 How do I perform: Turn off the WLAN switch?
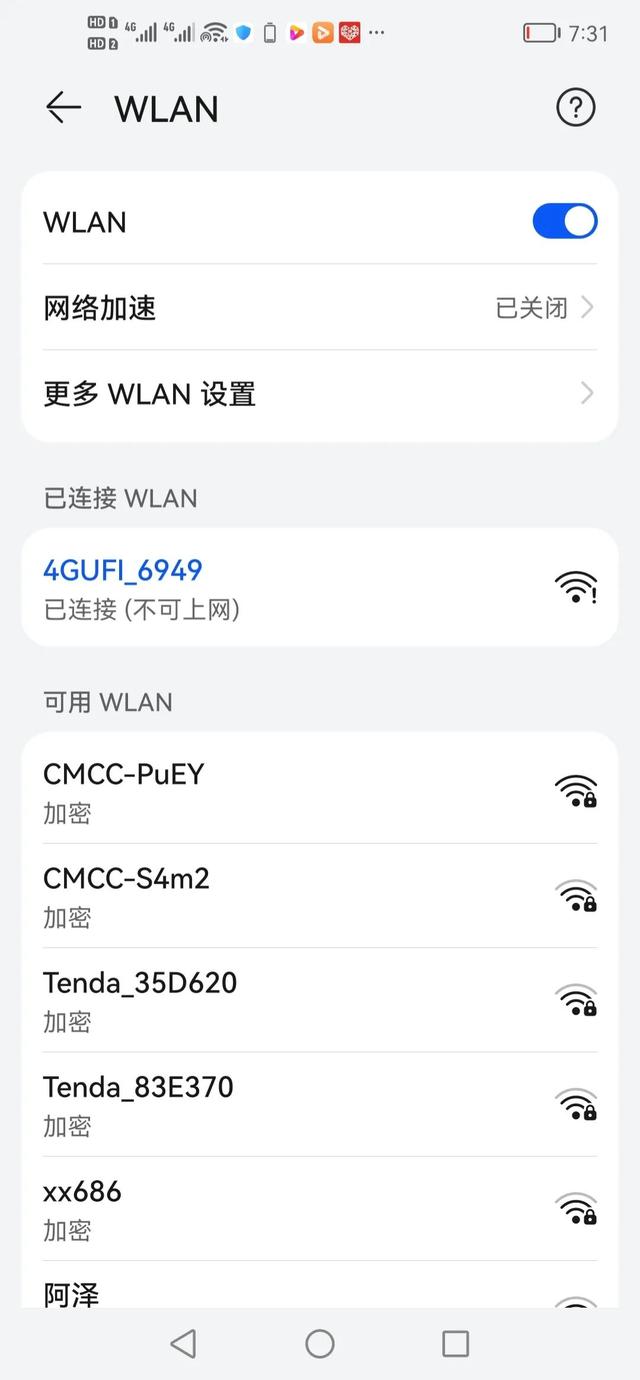click(564, 222)
